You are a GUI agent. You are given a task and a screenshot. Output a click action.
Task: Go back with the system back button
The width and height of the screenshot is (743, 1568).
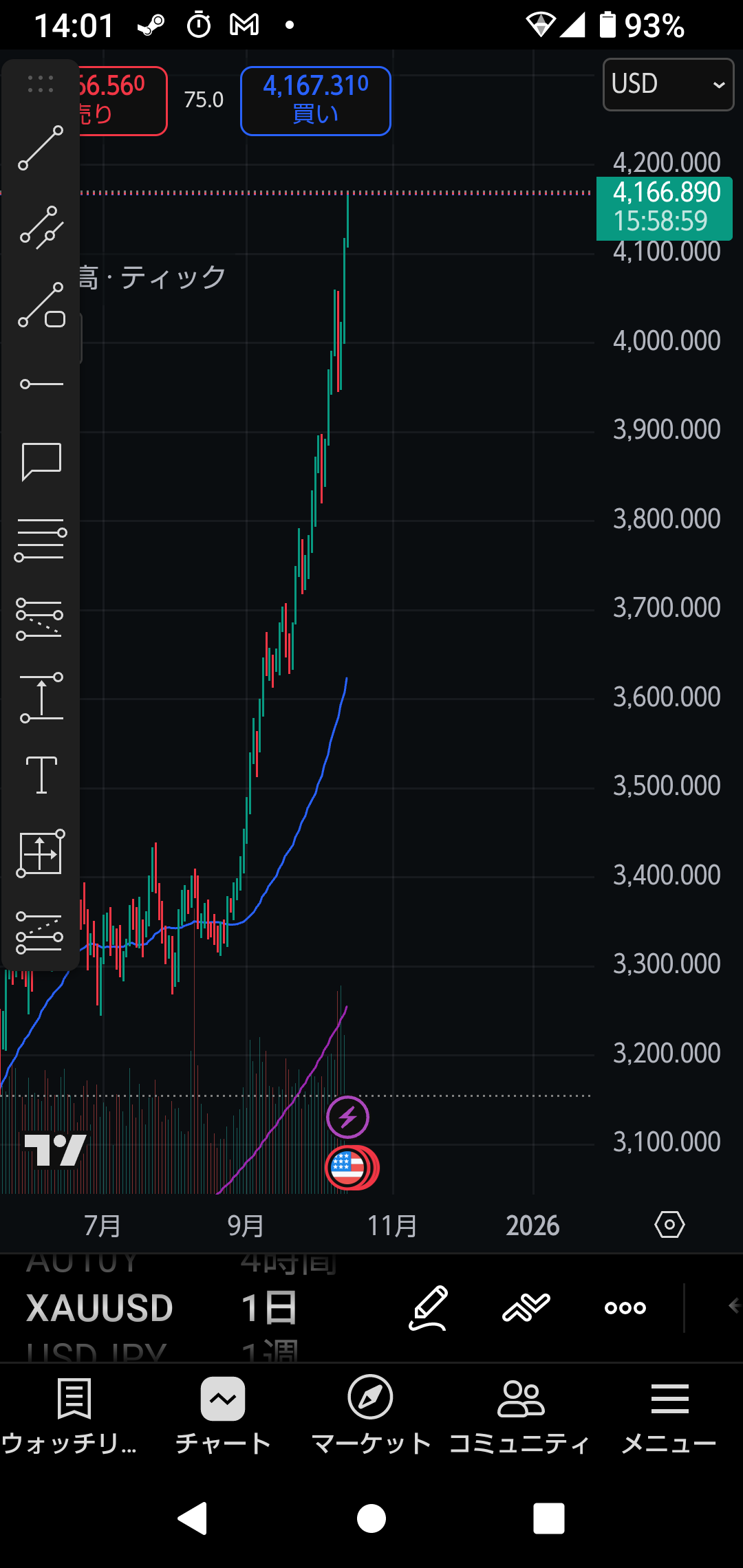point(193,1518)
